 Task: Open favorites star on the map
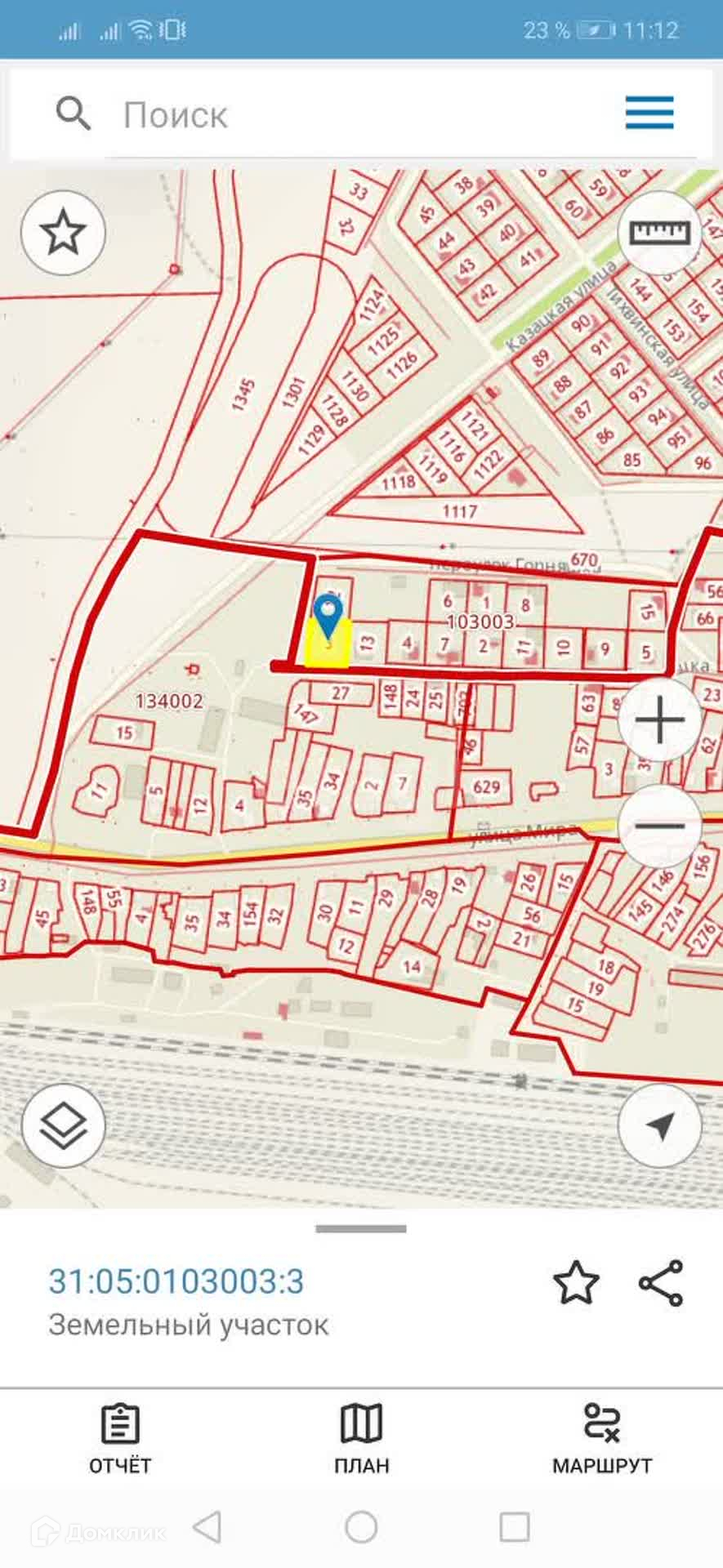click(63, 233)
